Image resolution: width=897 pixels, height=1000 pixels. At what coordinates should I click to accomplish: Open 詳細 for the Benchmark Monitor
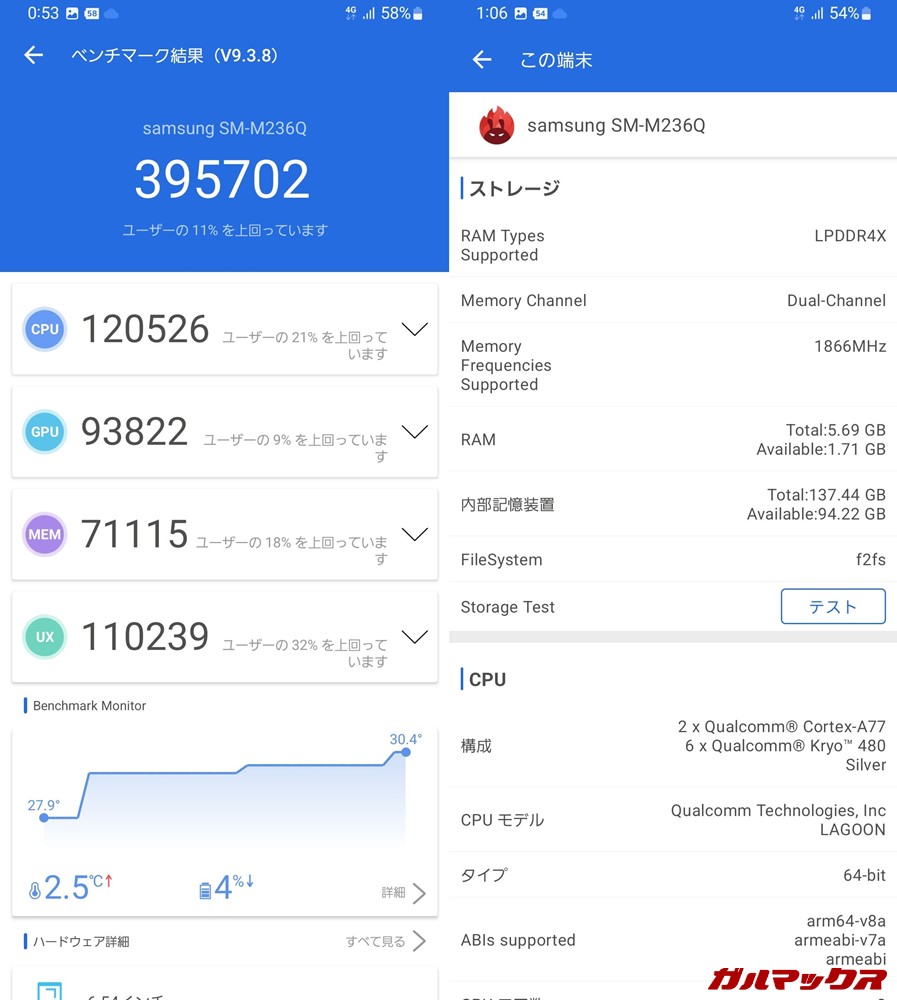[x=405, y=892]
